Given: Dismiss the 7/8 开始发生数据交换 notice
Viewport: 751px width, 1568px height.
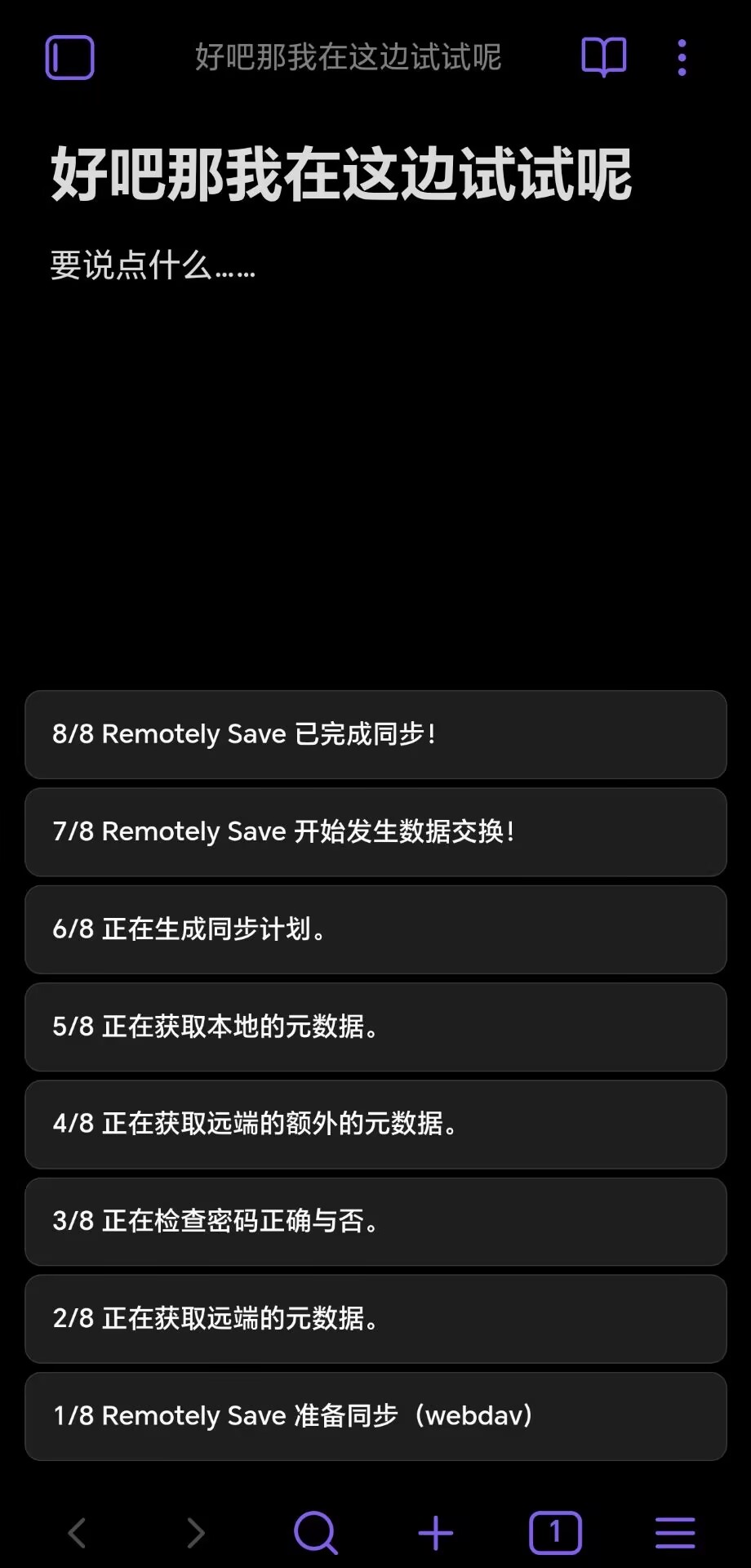Looking at the screenshot, I should (x=375, y=831).
